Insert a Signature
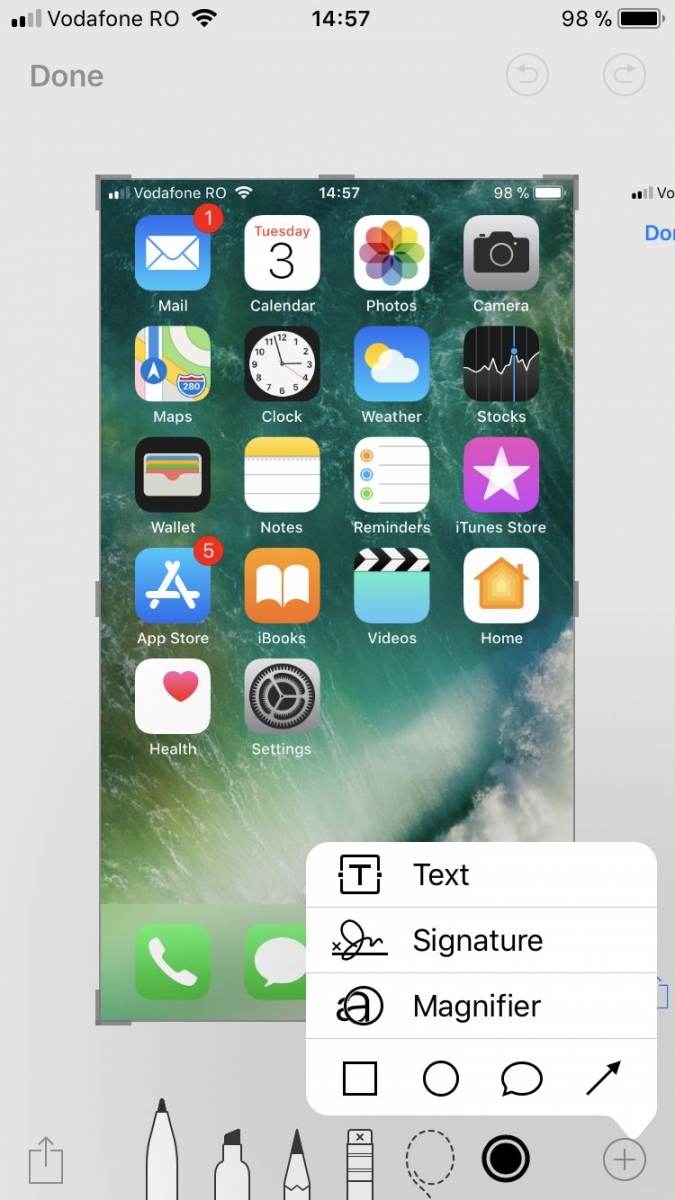Image resolution: width=675 pixels, height=1200 pixels. [481, 941]
